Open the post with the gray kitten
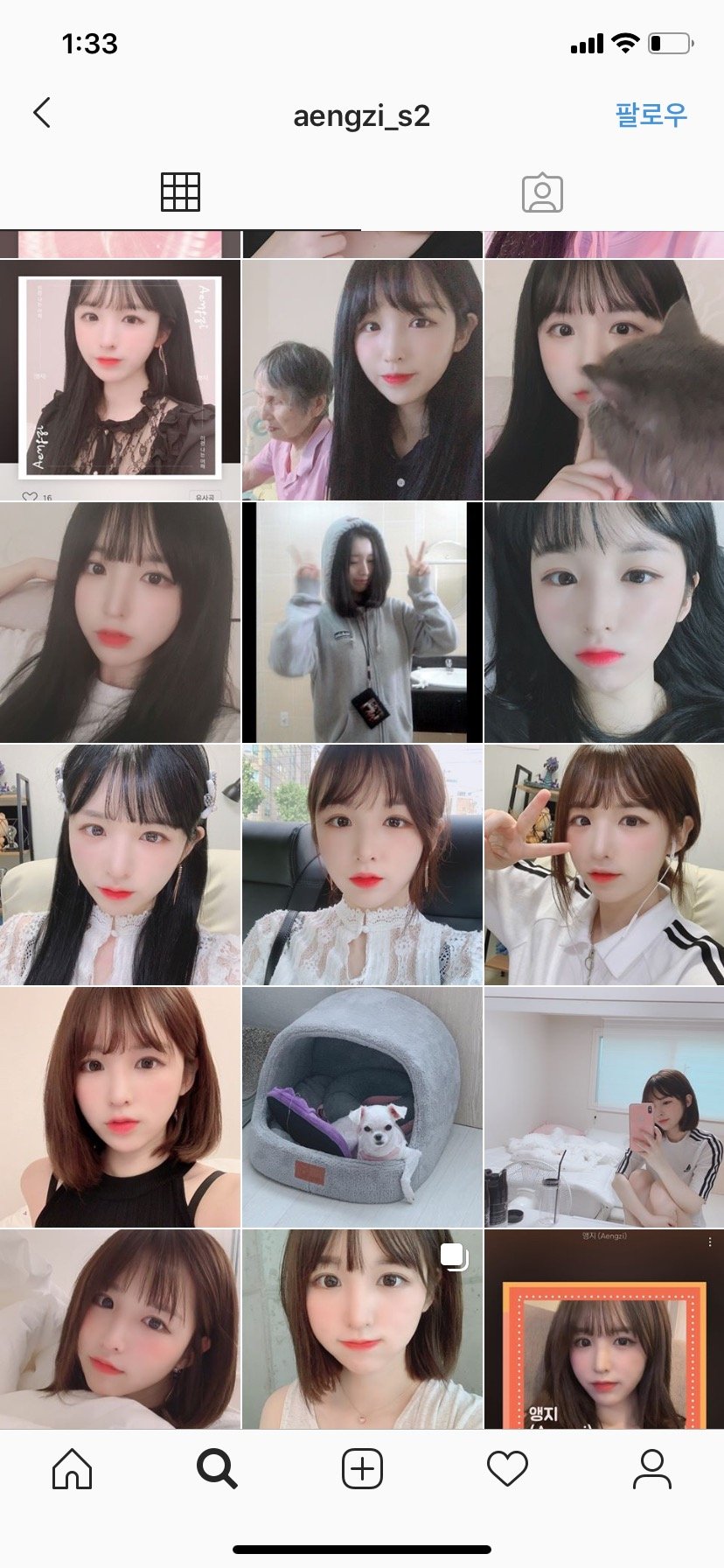This screenshot has width=724, height=1568. [604, 379]
